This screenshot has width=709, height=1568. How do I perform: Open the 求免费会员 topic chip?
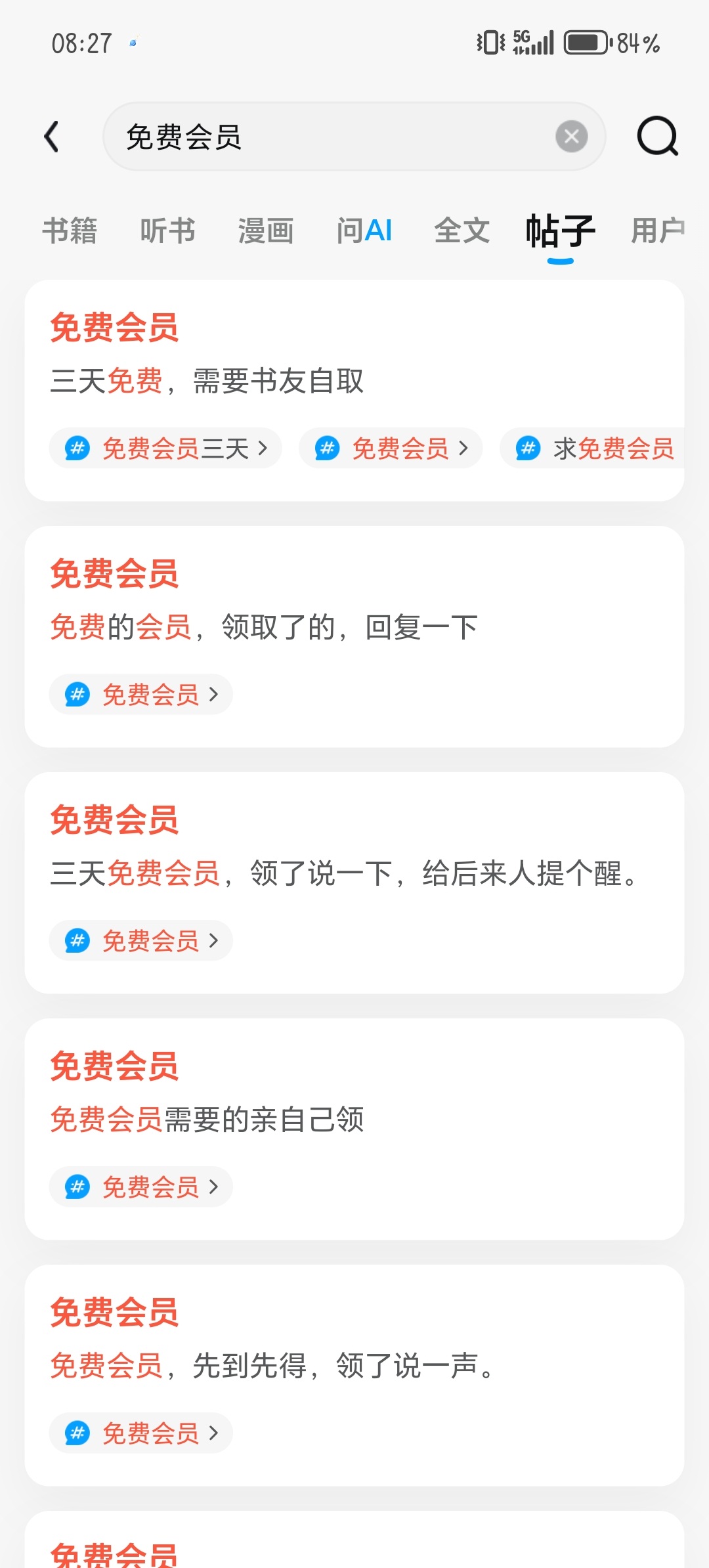click(592, 448)
